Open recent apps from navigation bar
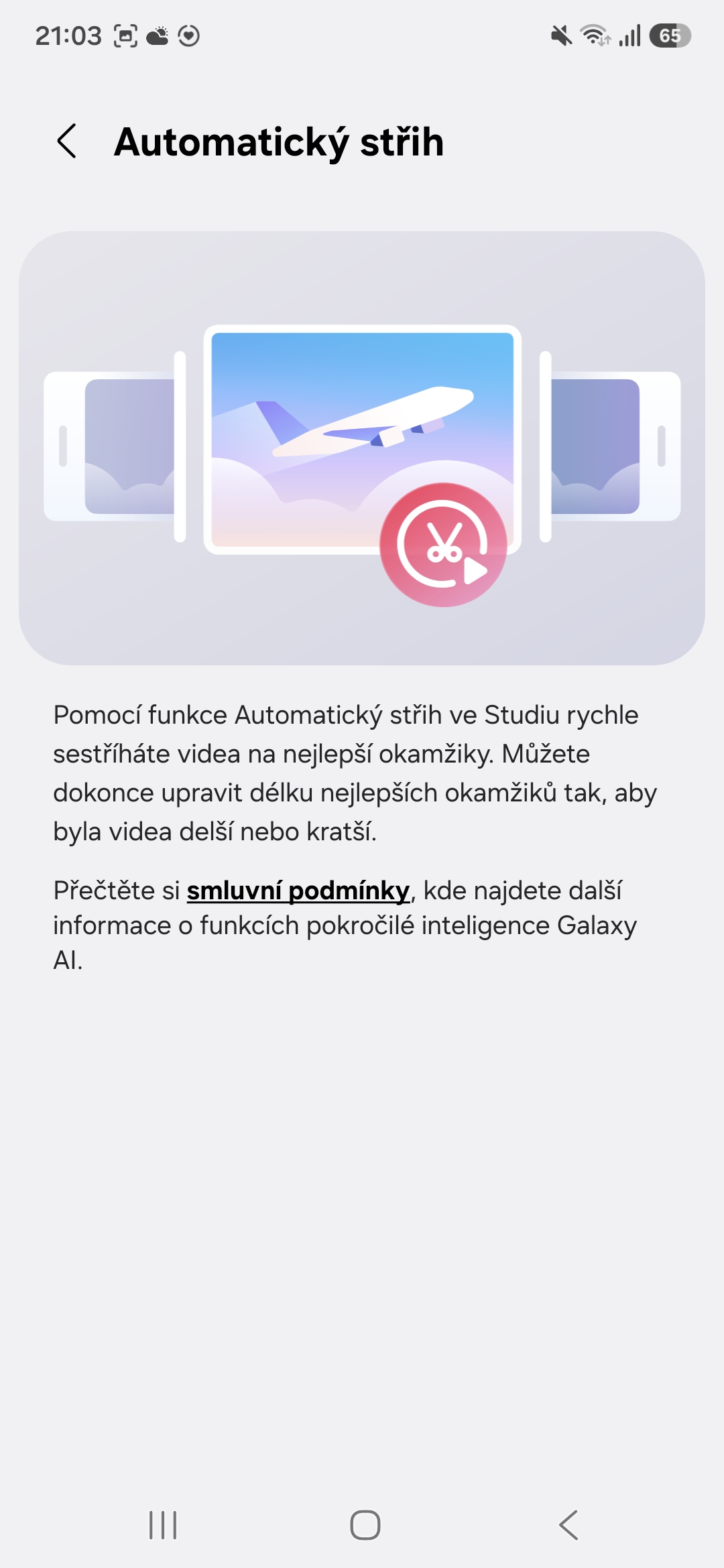 pyautogui.click(x=163, y=1525)
